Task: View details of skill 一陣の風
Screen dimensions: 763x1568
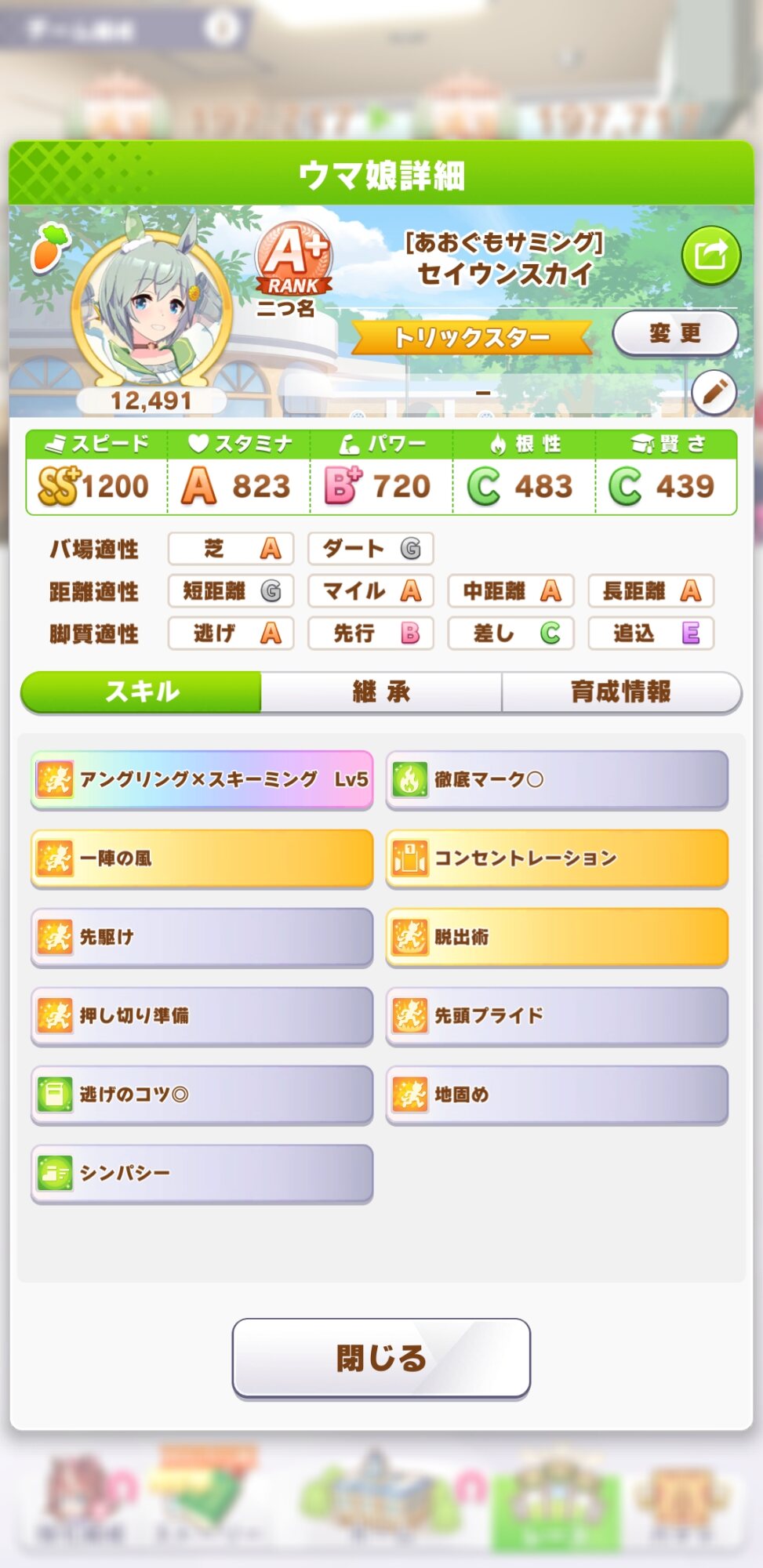Action: (202, 858)
